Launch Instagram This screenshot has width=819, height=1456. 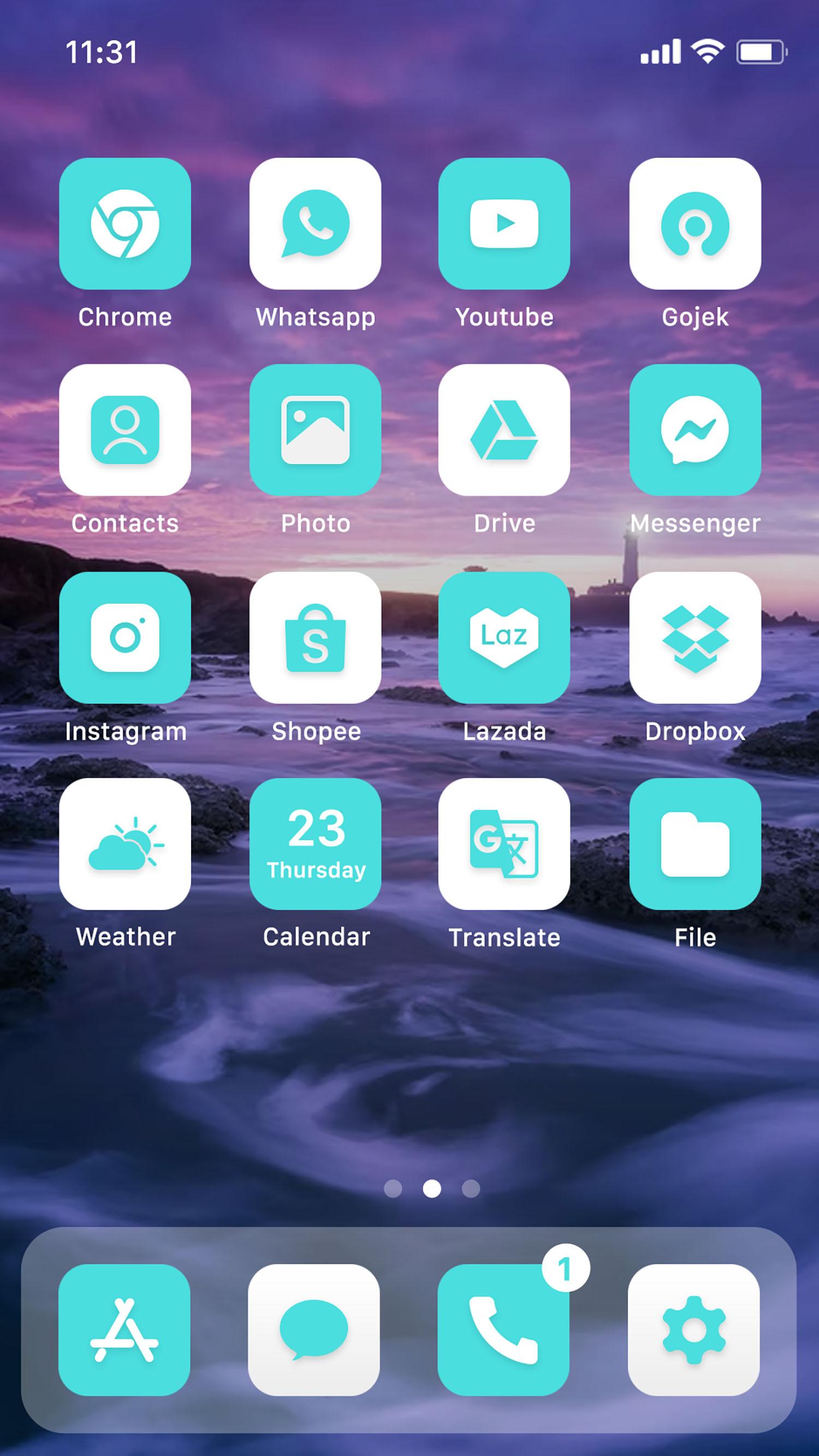(x=125, y=638)
